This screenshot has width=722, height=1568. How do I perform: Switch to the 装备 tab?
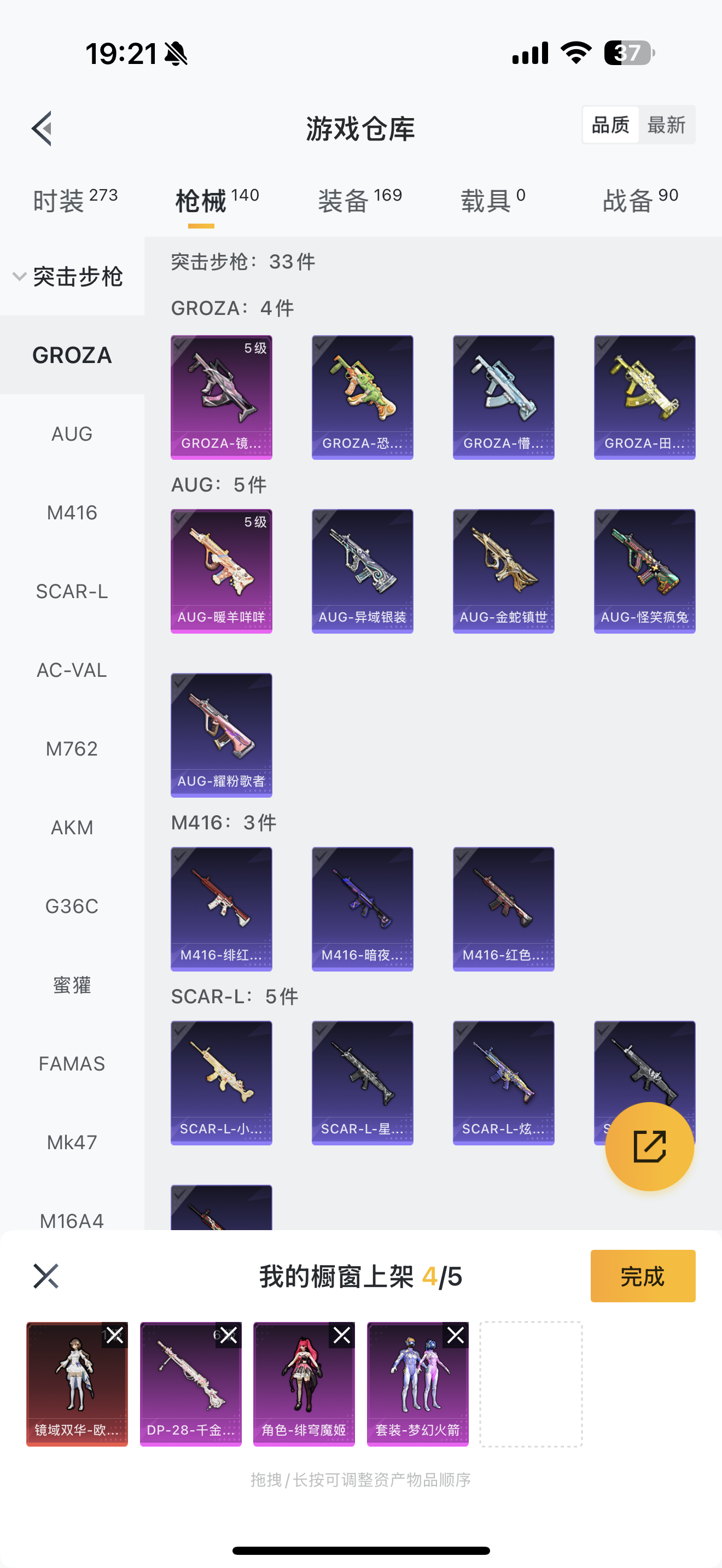359,200
